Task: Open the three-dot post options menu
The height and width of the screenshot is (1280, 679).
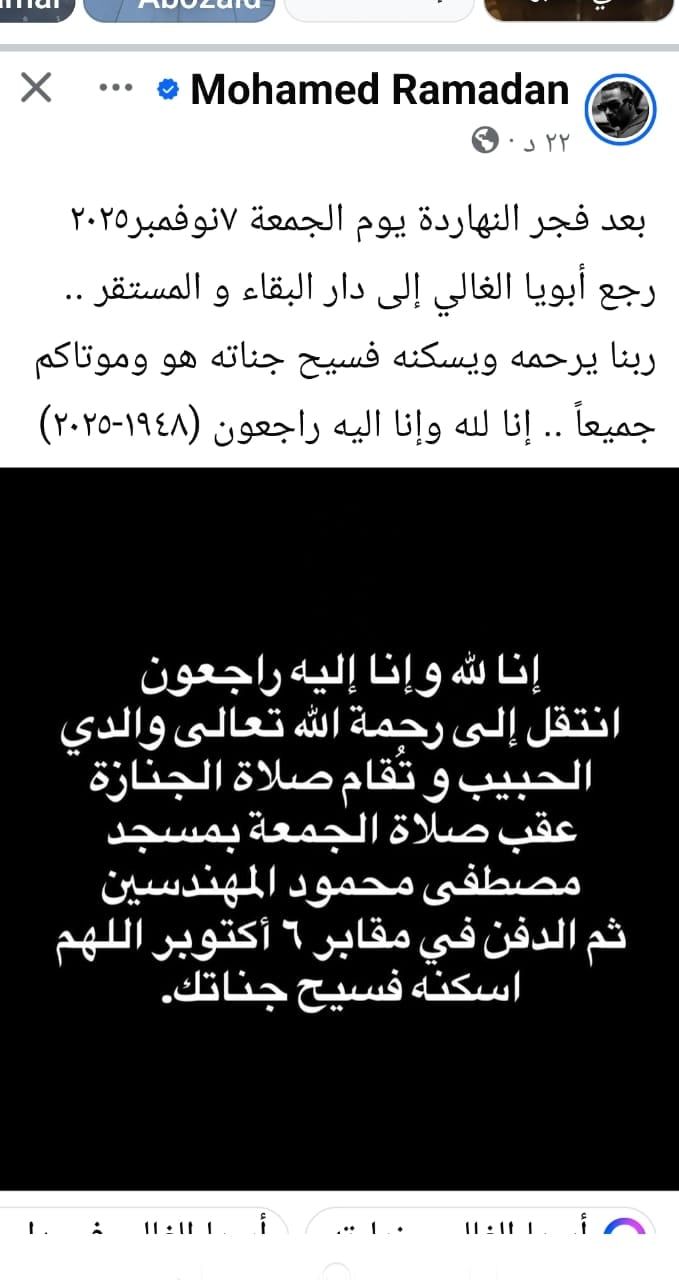Action: pos(116,88)
